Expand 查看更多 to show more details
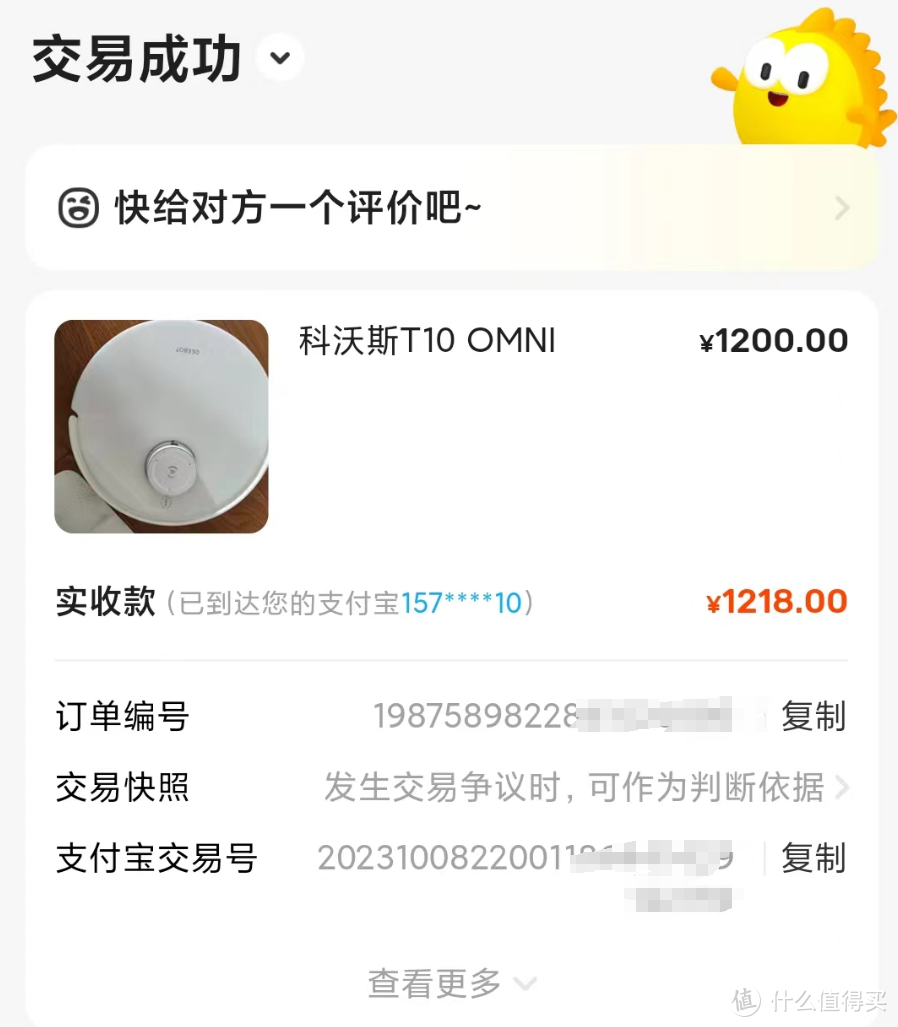Image resolution: width=898 pixels, height=1027 pixels. [x=433, y=983]
